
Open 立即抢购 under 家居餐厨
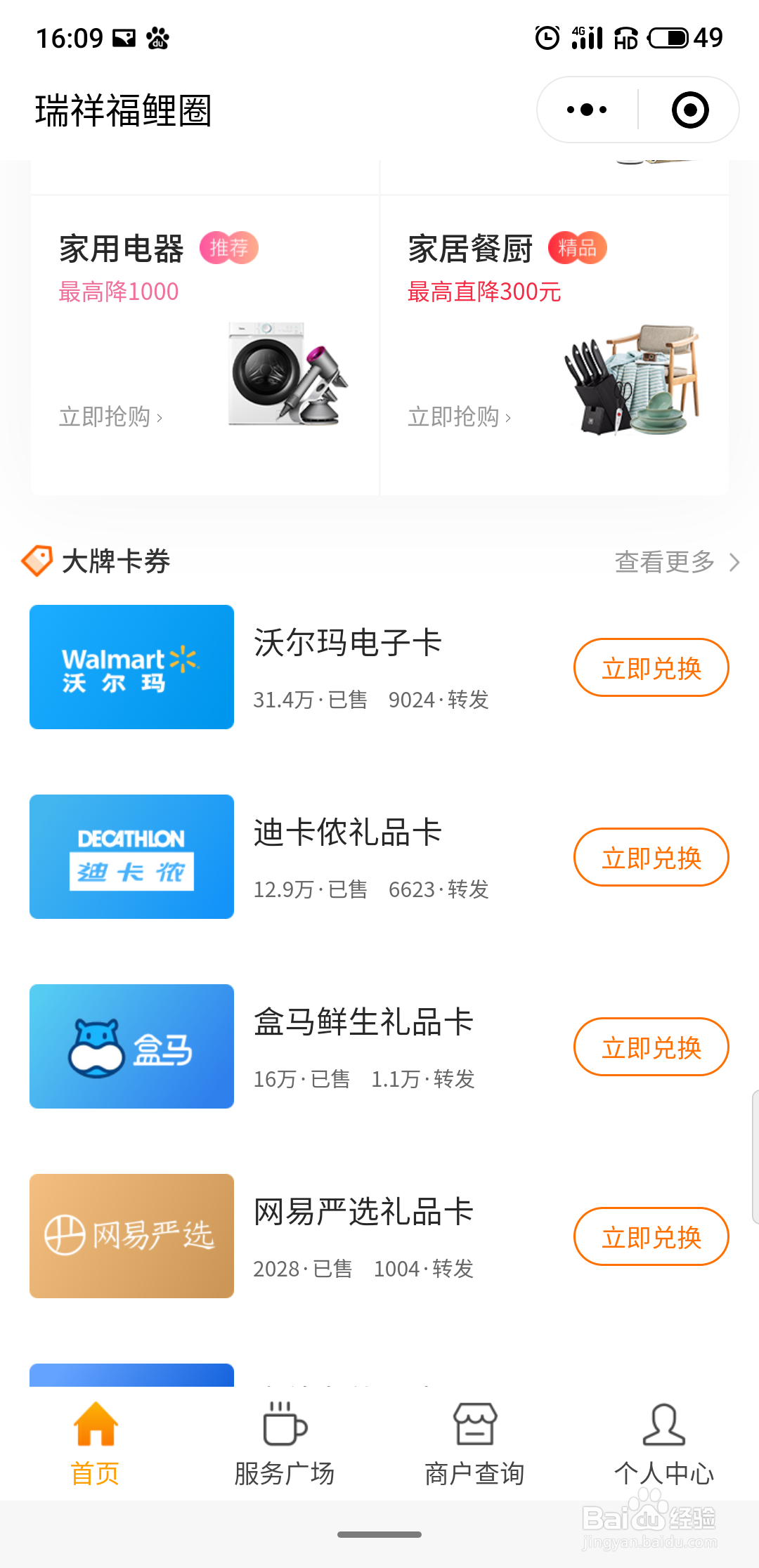tap(458, 417)
